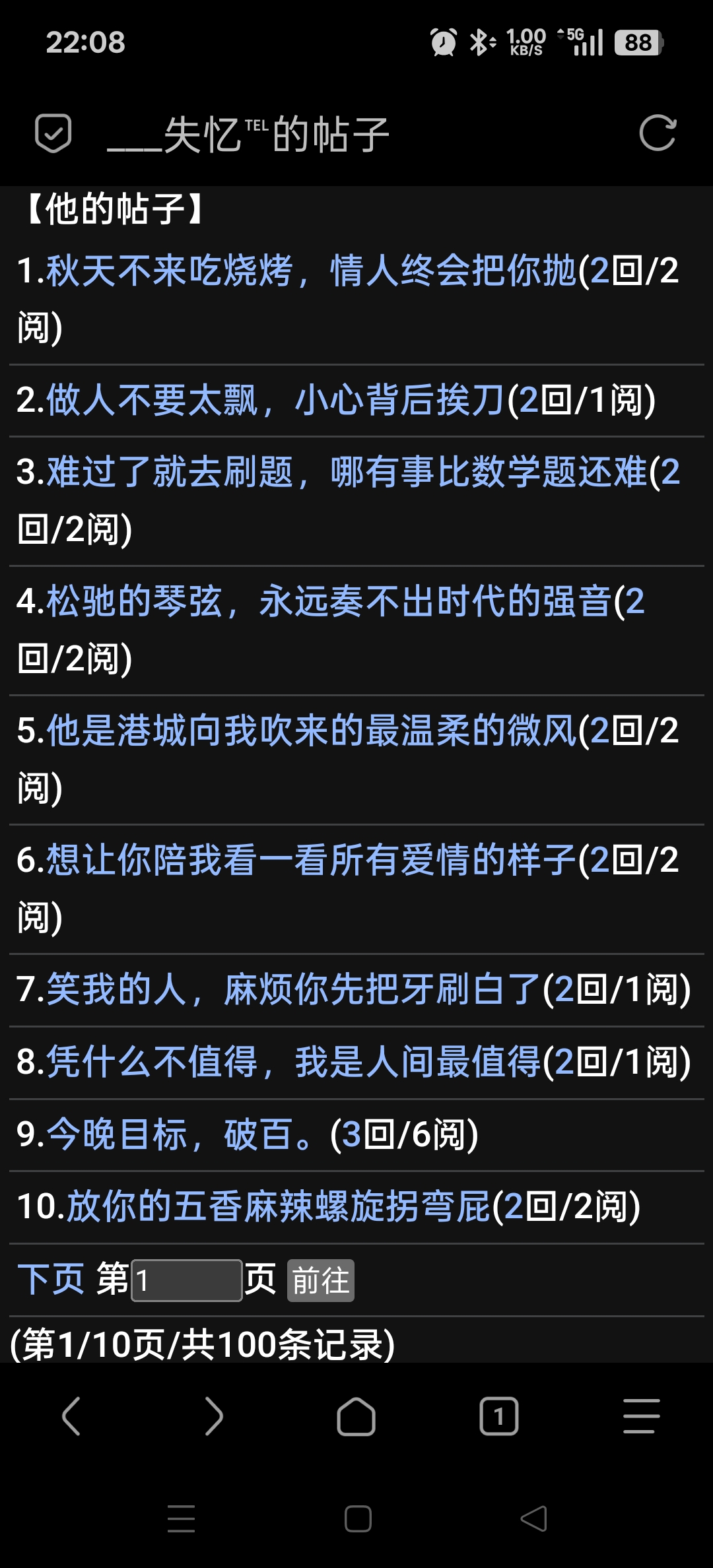
Task: Open post "想让你陪我看一看所有爱情的样子"
Action: tap(312, 861)
